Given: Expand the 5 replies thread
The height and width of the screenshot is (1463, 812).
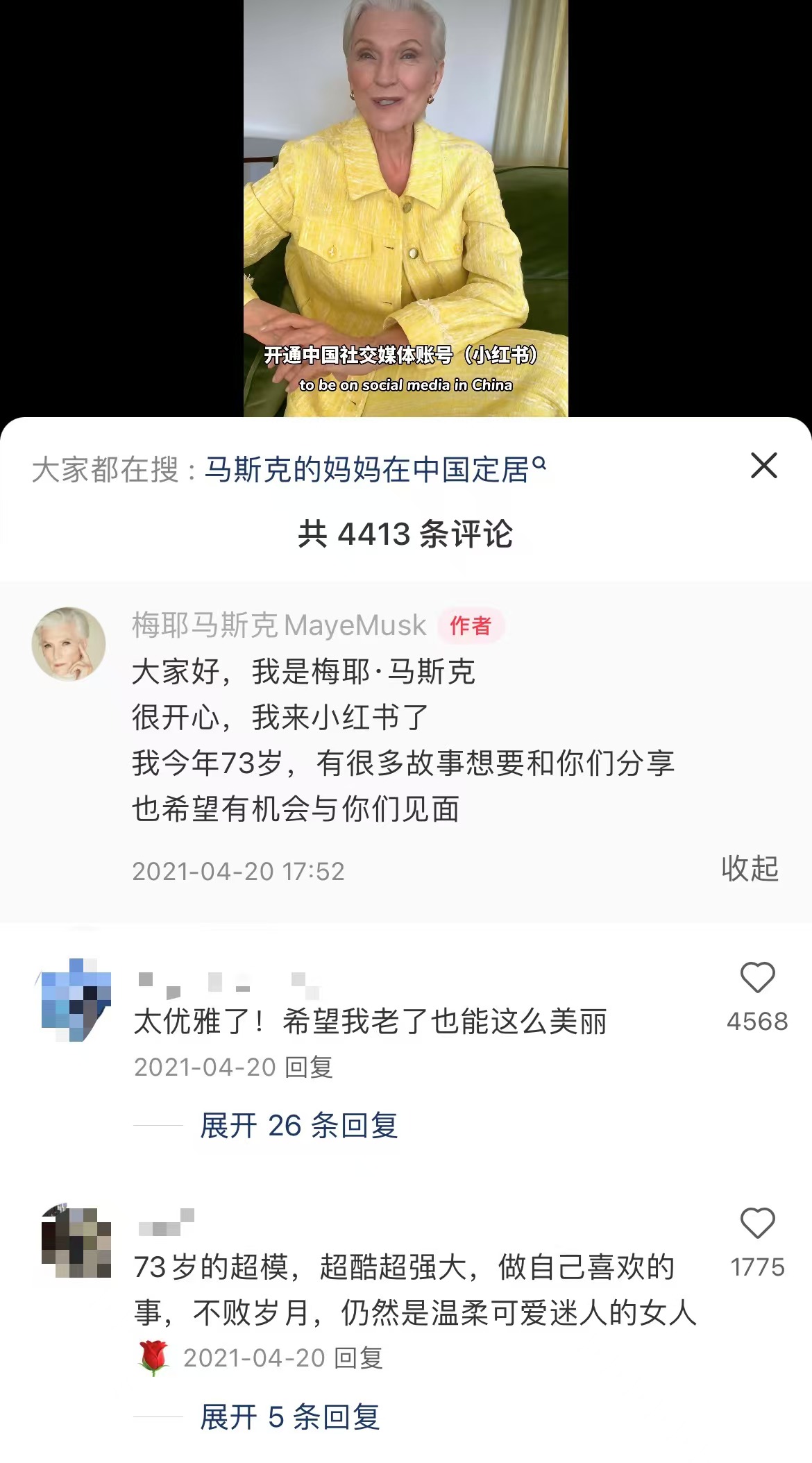Looking at the screenshot, I should (291, 1418).
